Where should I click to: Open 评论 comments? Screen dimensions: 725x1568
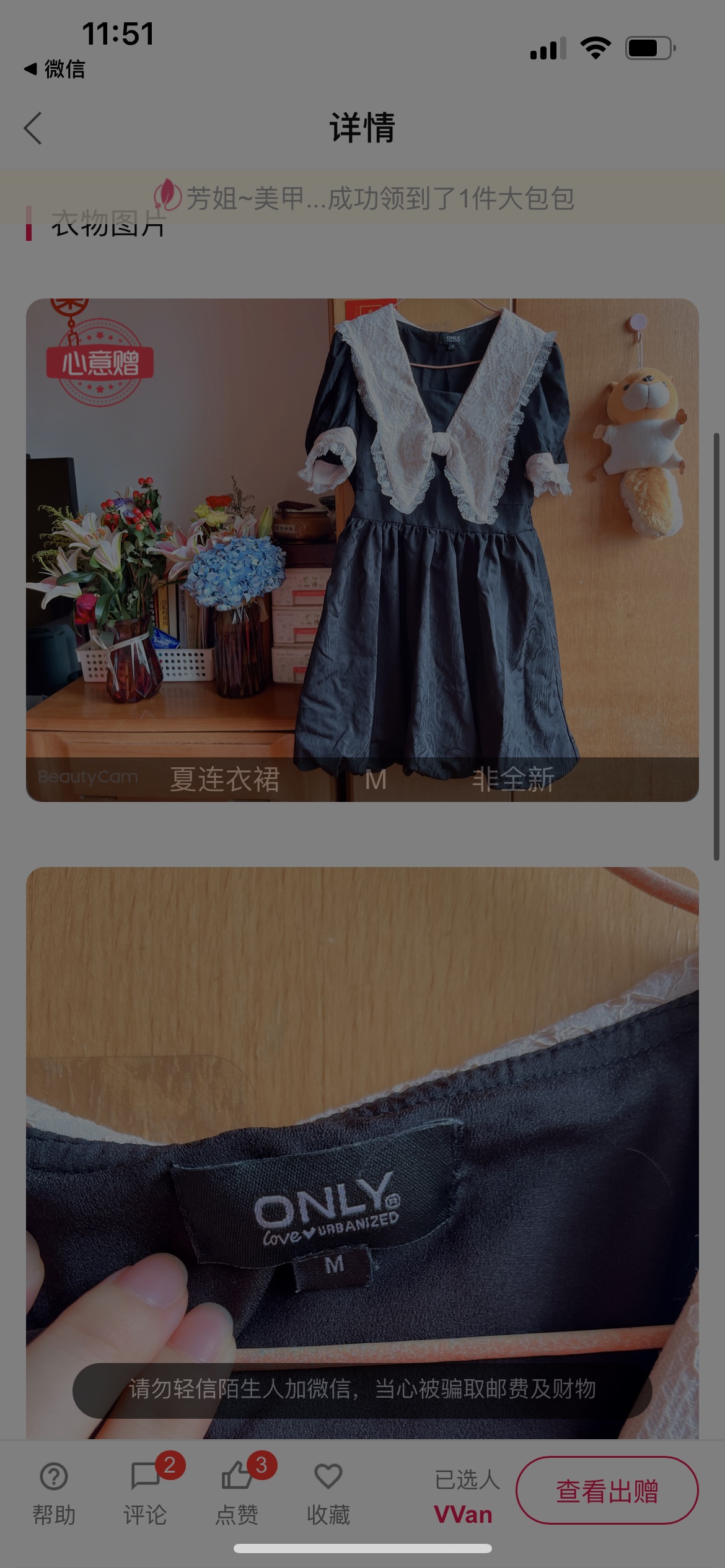click(x=145, y=1494)
